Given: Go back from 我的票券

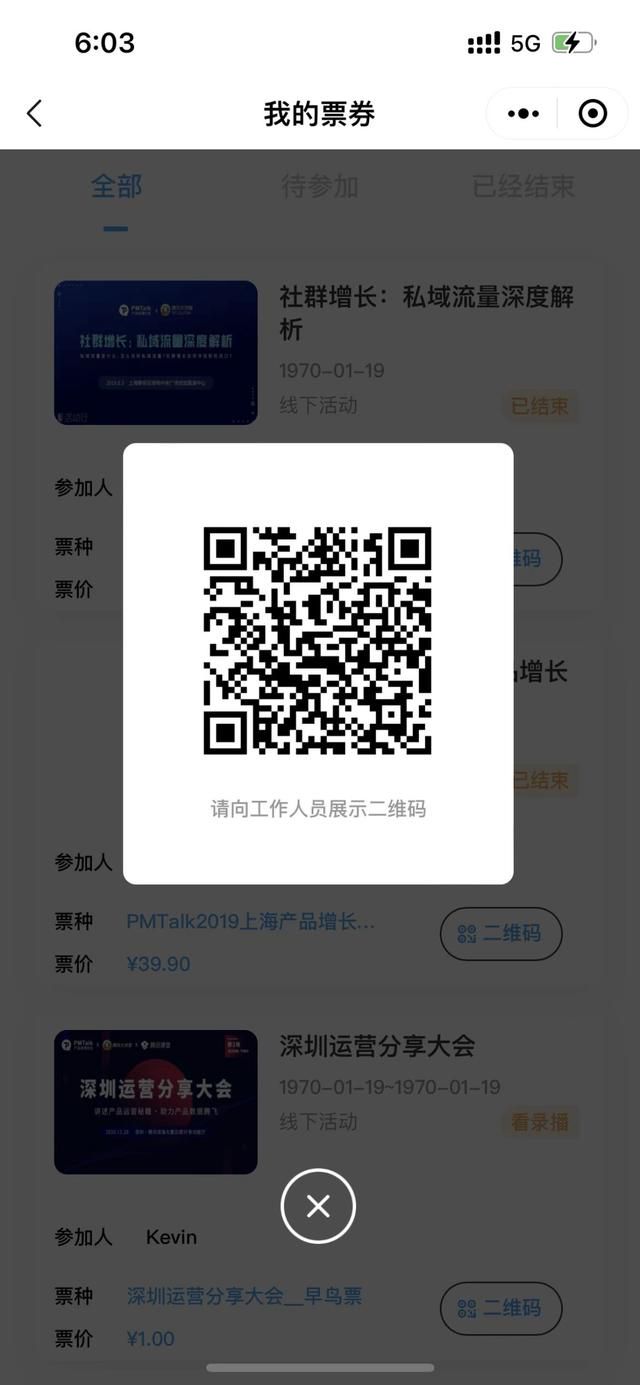Looking at the screenshot, I should [35, 114].
